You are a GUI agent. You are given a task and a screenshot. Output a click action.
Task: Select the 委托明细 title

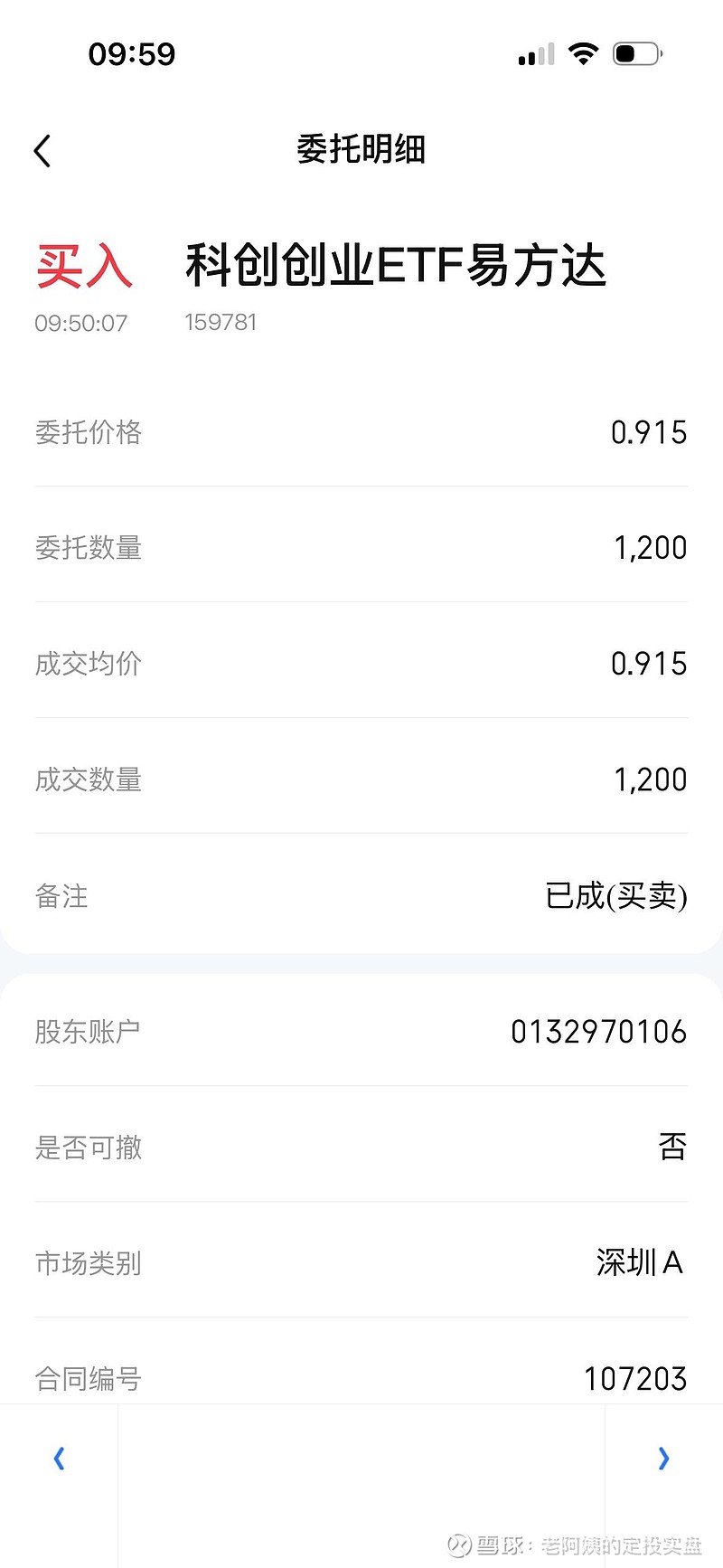(x=361, y=150)
